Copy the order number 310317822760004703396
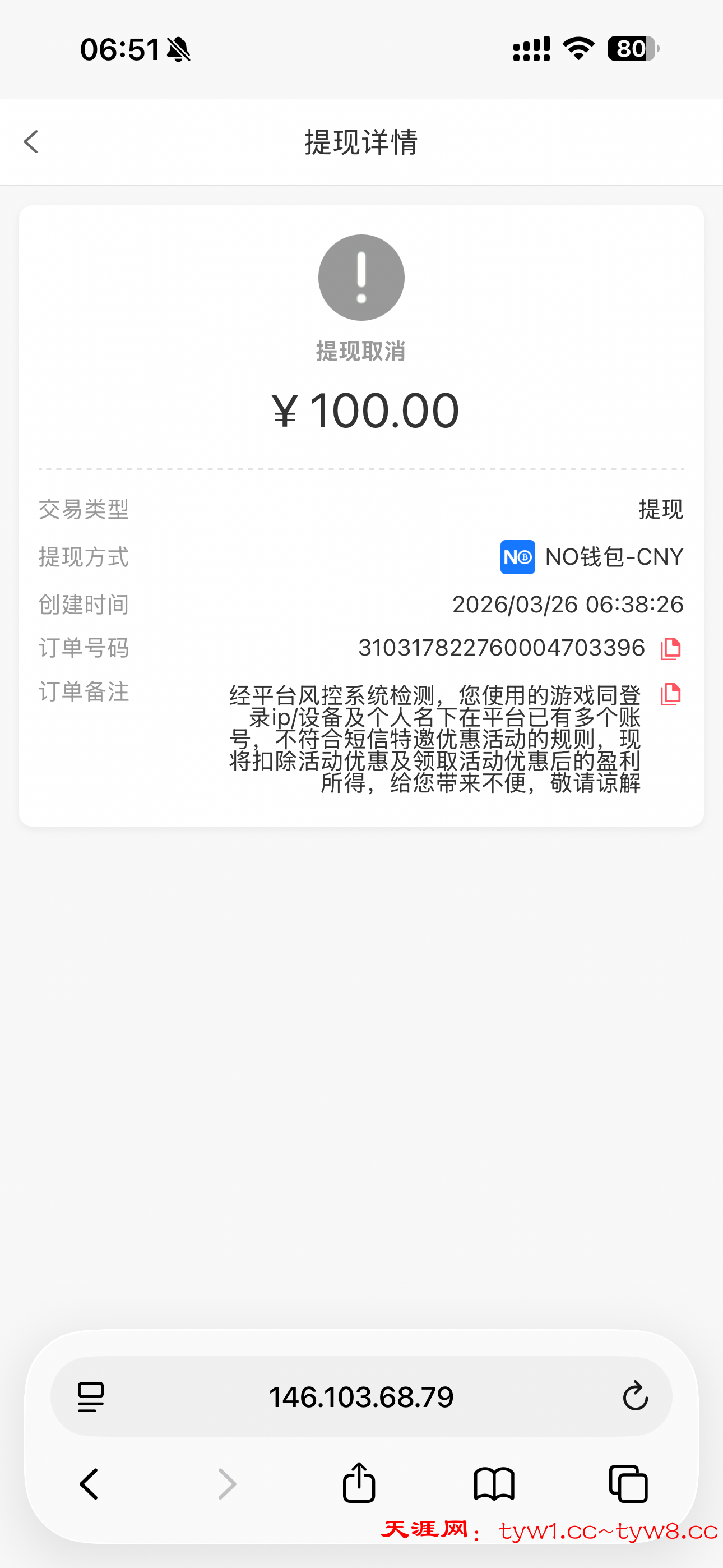723x1568 pixels. click(x=669, y=648)
